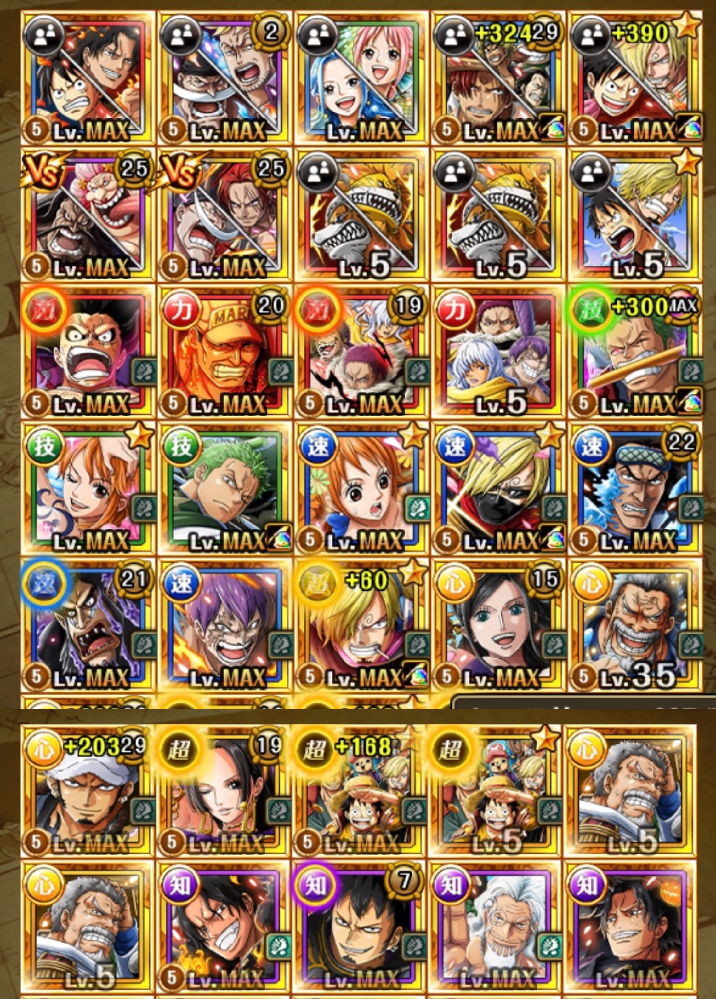Choose the Boa Hancock tile with badge 19
This screenshot has width=716, height=999.
coord(224,790)
